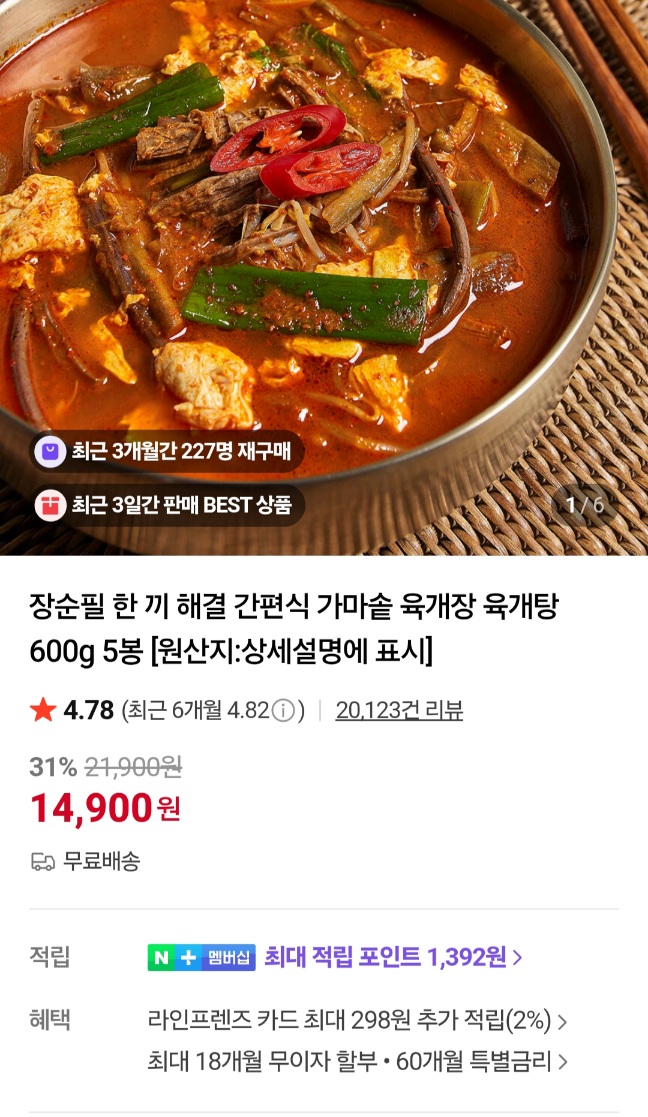Open 최대 적립 포인트 1,392원 details

pyautogui.click(x=393, y=957)
